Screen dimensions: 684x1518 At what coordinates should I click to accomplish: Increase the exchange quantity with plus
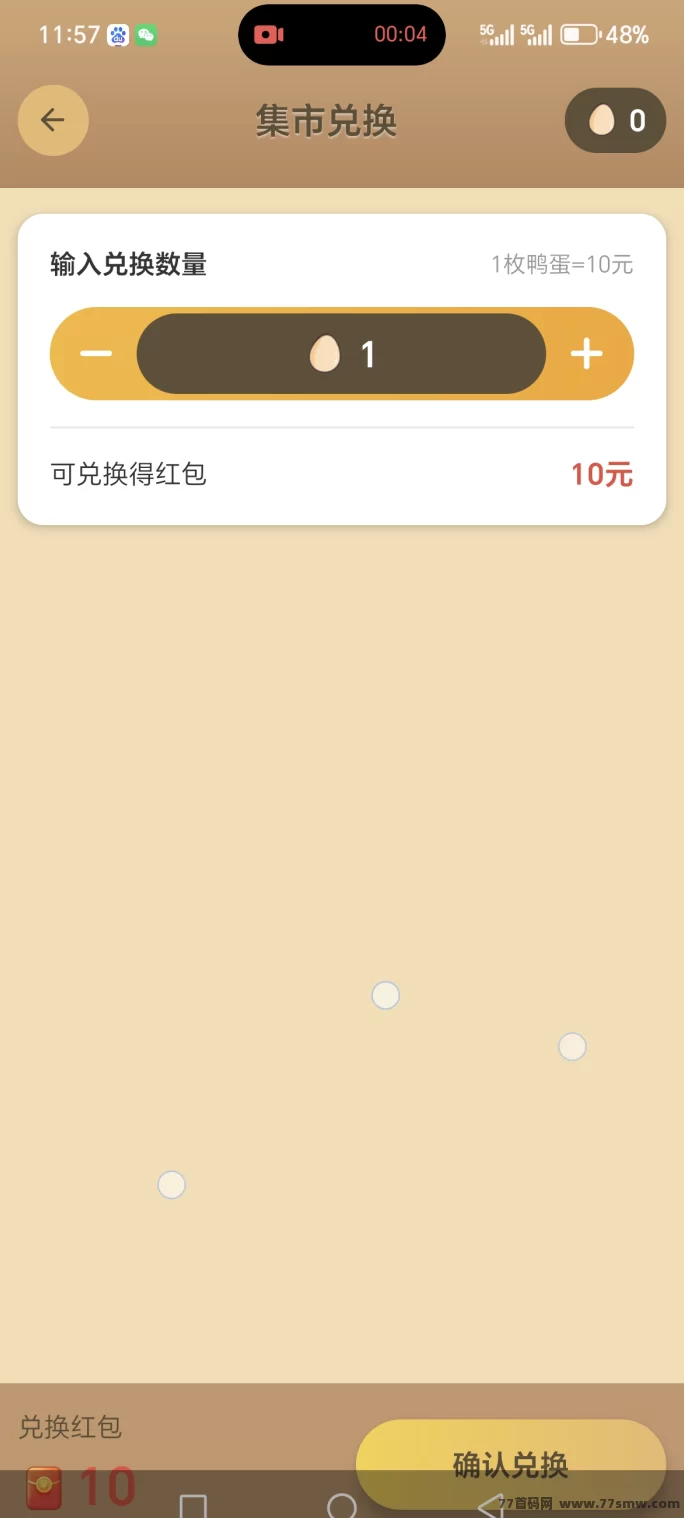tap(586, 354)
